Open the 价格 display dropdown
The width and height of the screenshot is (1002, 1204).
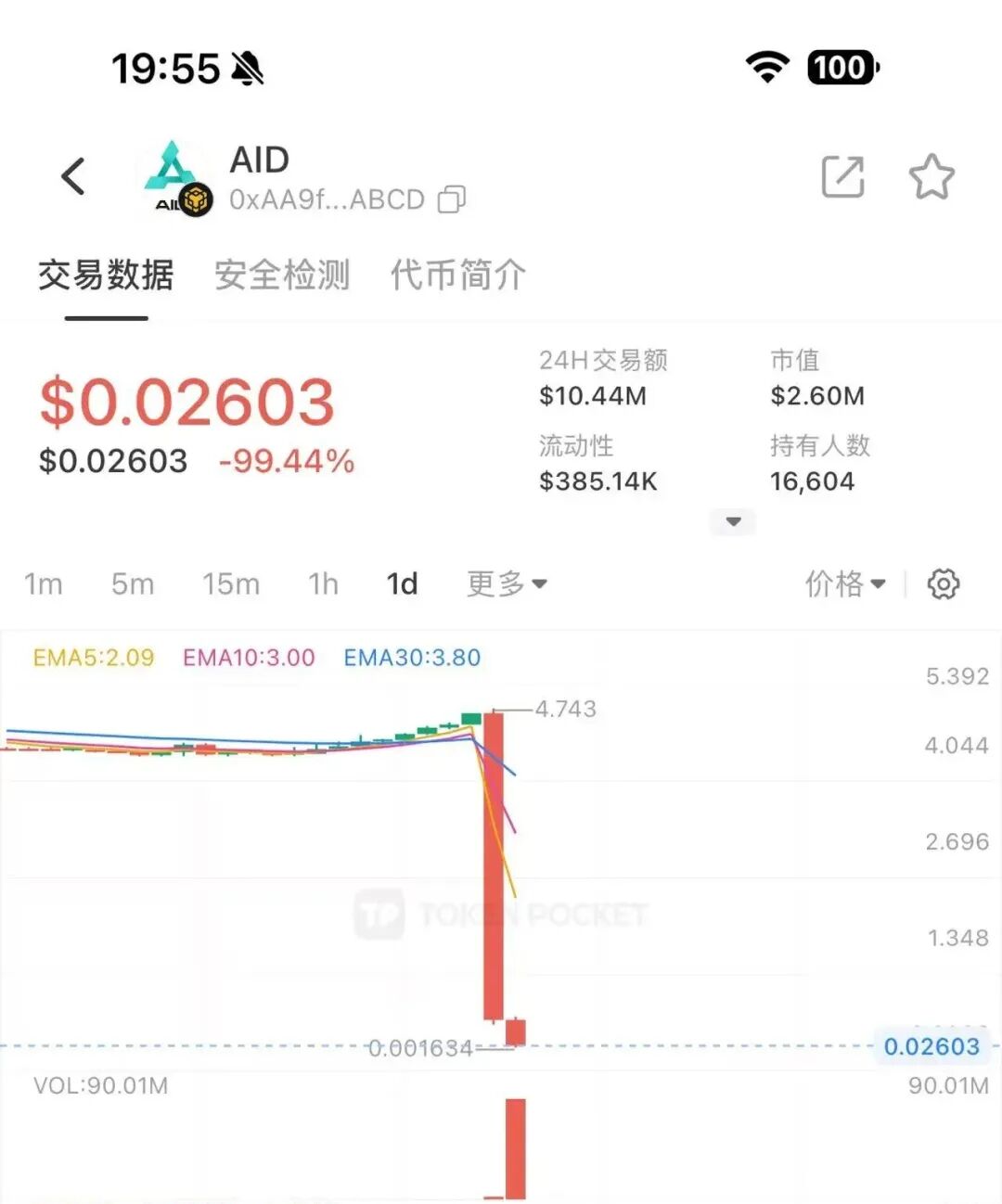coord(844,584)
